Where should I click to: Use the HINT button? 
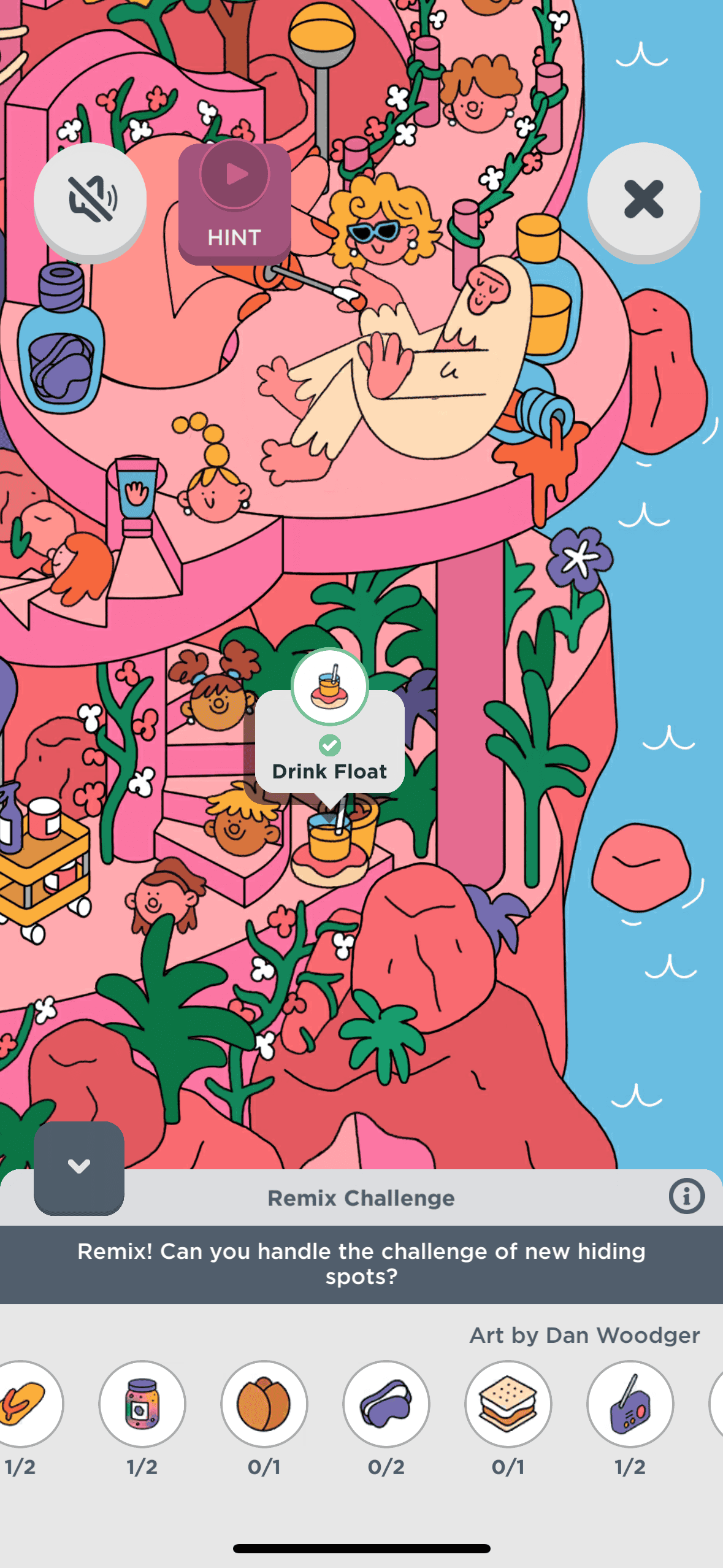click(x=234, y=202)
